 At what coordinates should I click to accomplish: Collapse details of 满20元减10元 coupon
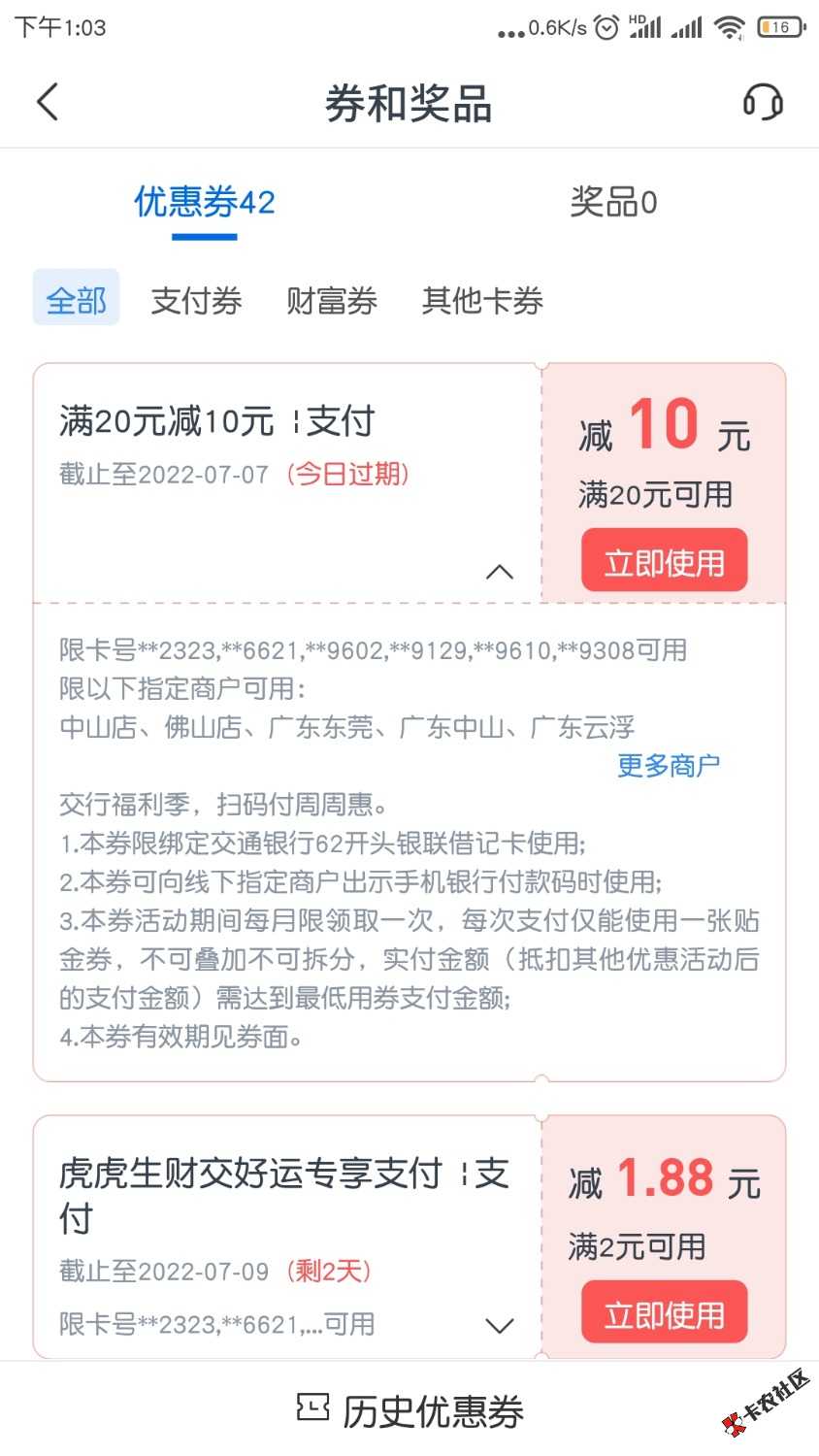(499, 572)
